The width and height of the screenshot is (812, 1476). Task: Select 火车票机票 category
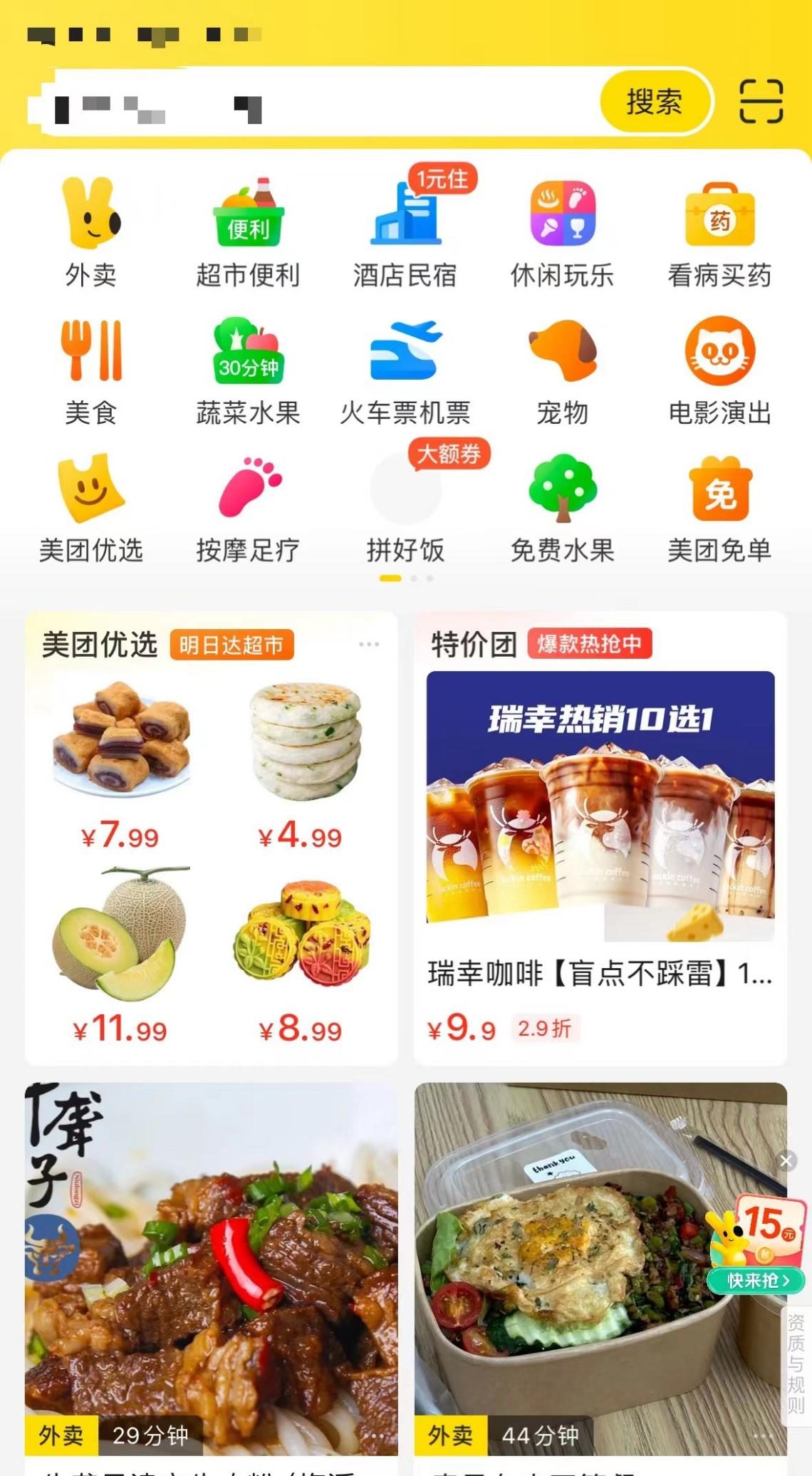tap(405, 370)
